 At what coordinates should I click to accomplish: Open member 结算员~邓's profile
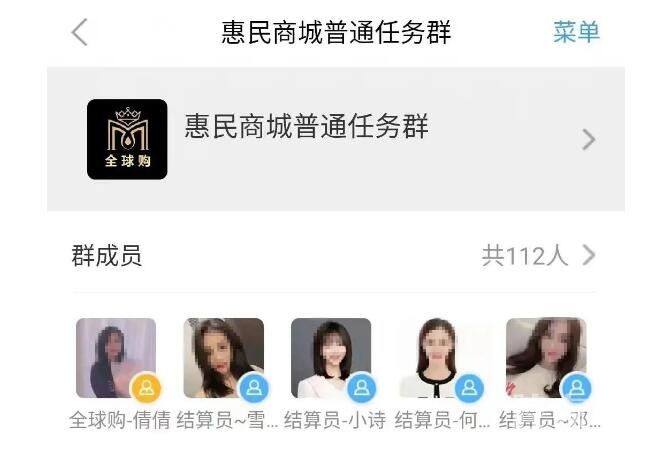click(546, 359)
